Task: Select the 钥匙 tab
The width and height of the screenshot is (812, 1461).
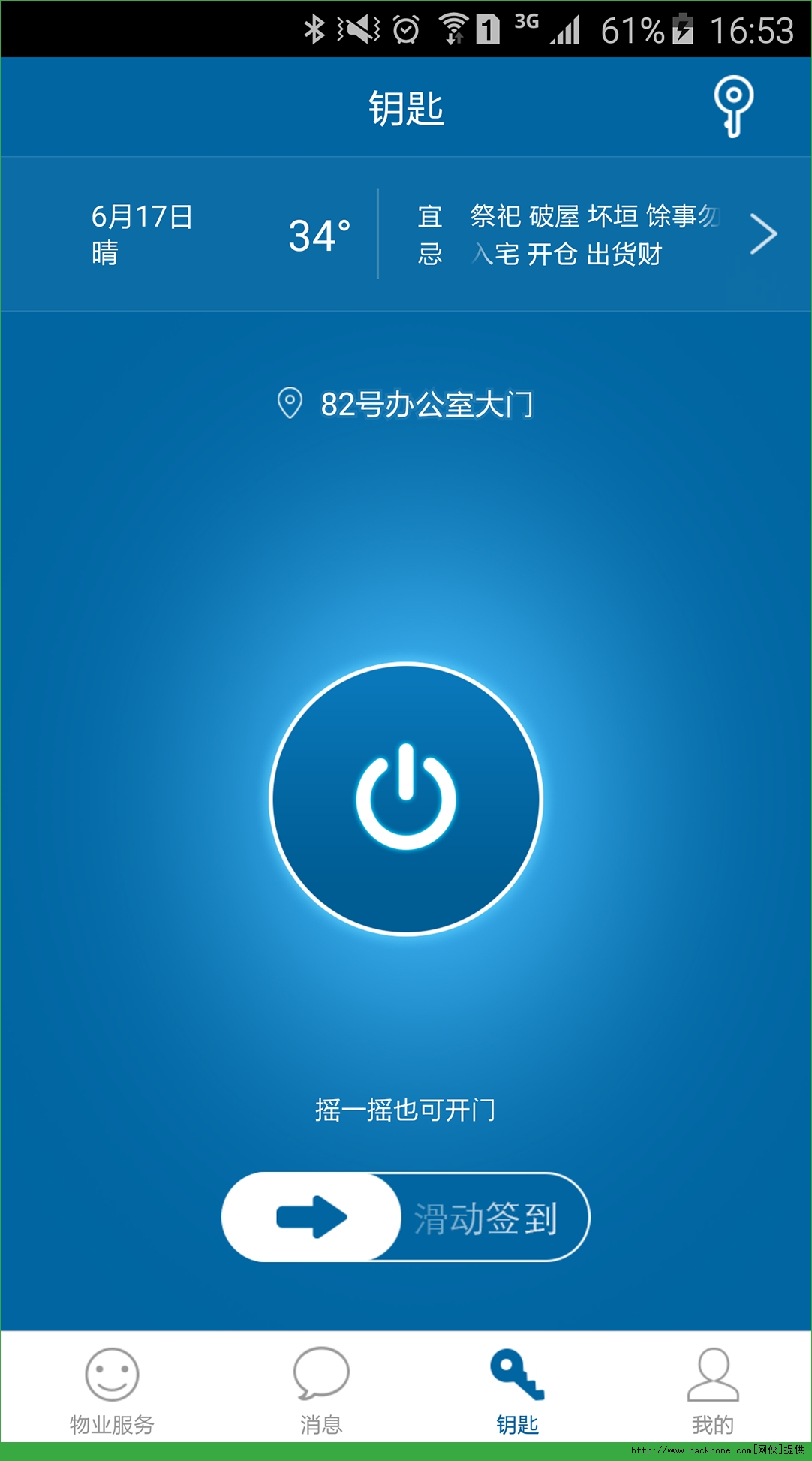Action: pos(517,1392)
